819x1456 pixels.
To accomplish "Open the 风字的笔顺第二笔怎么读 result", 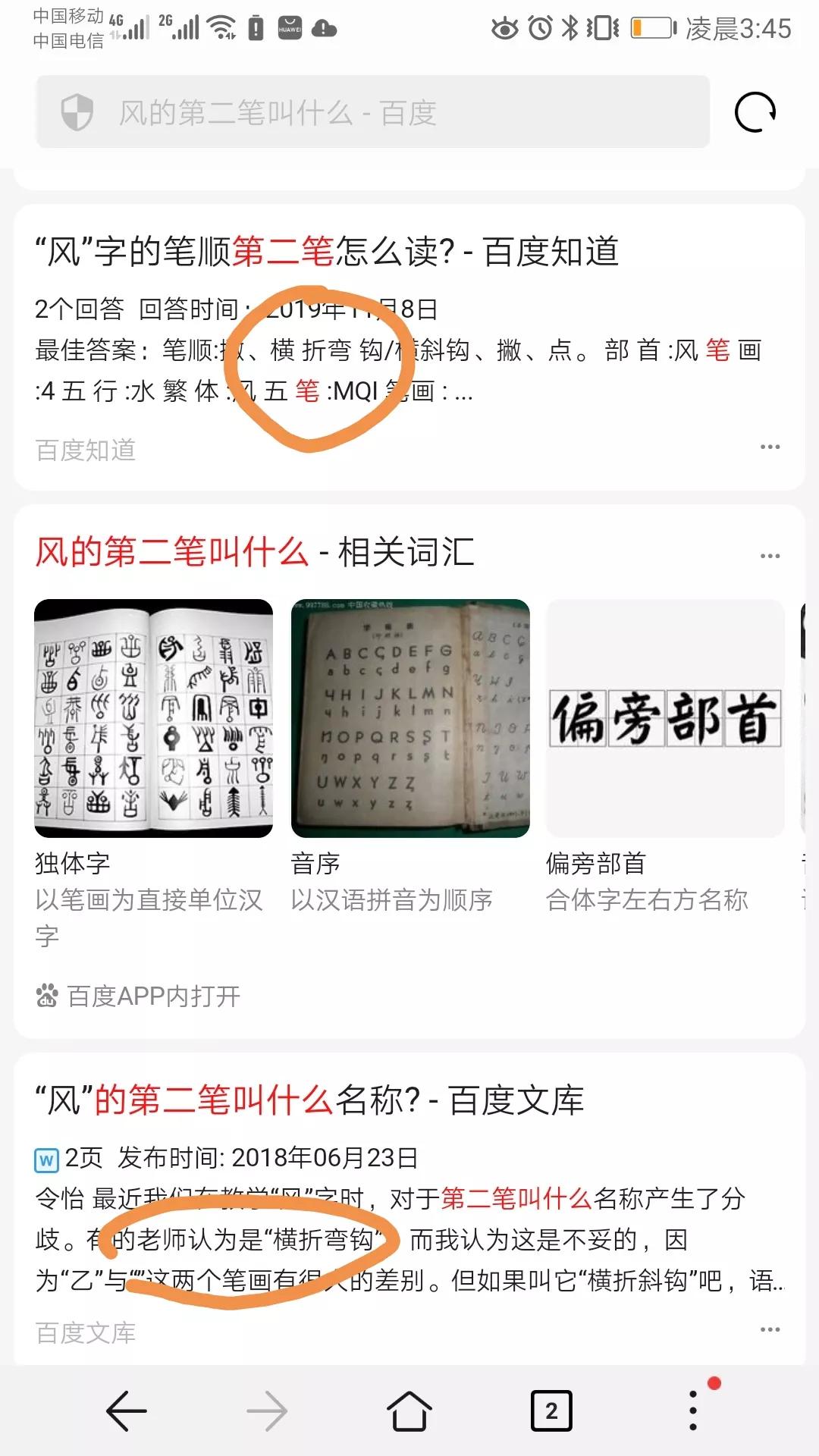I will coord(326,254).
